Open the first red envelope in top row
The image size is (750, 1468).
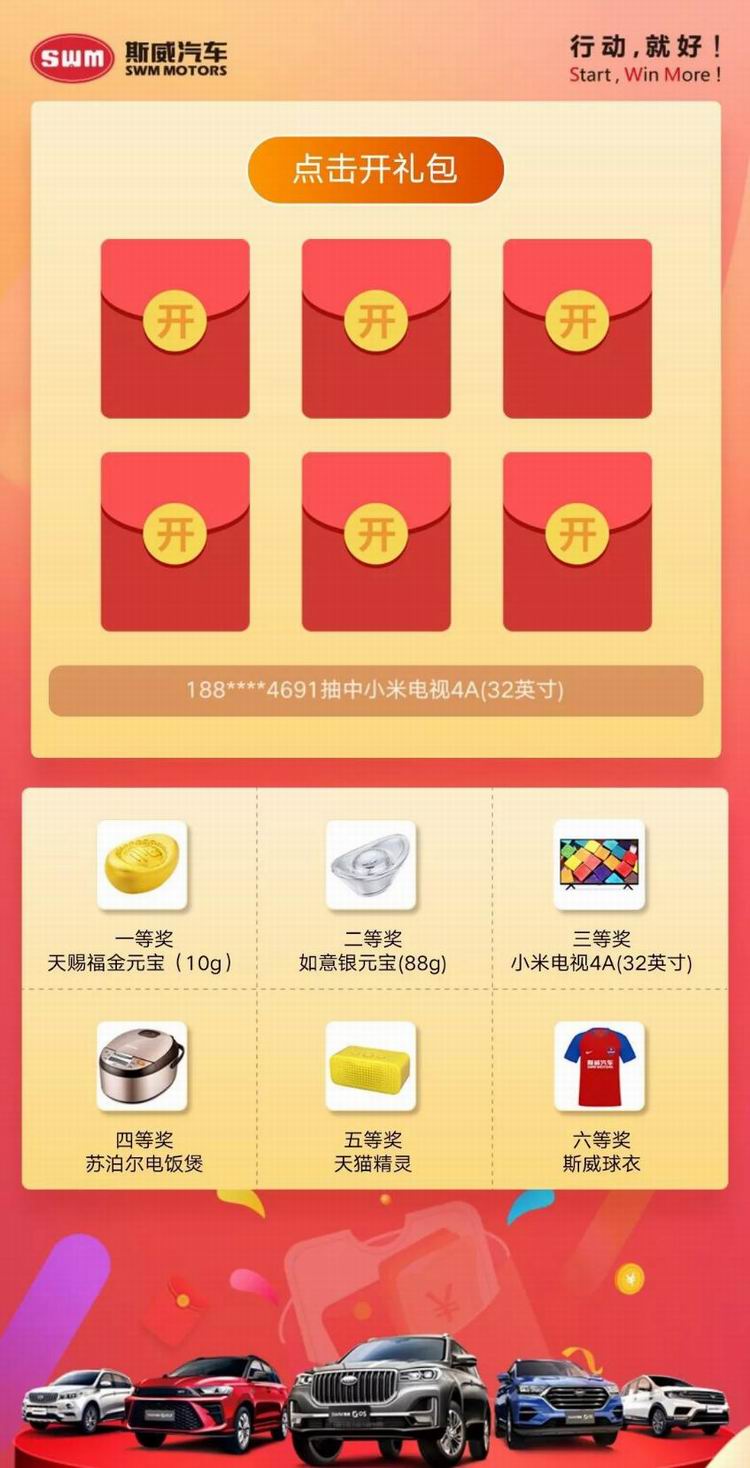pos(175,328)
